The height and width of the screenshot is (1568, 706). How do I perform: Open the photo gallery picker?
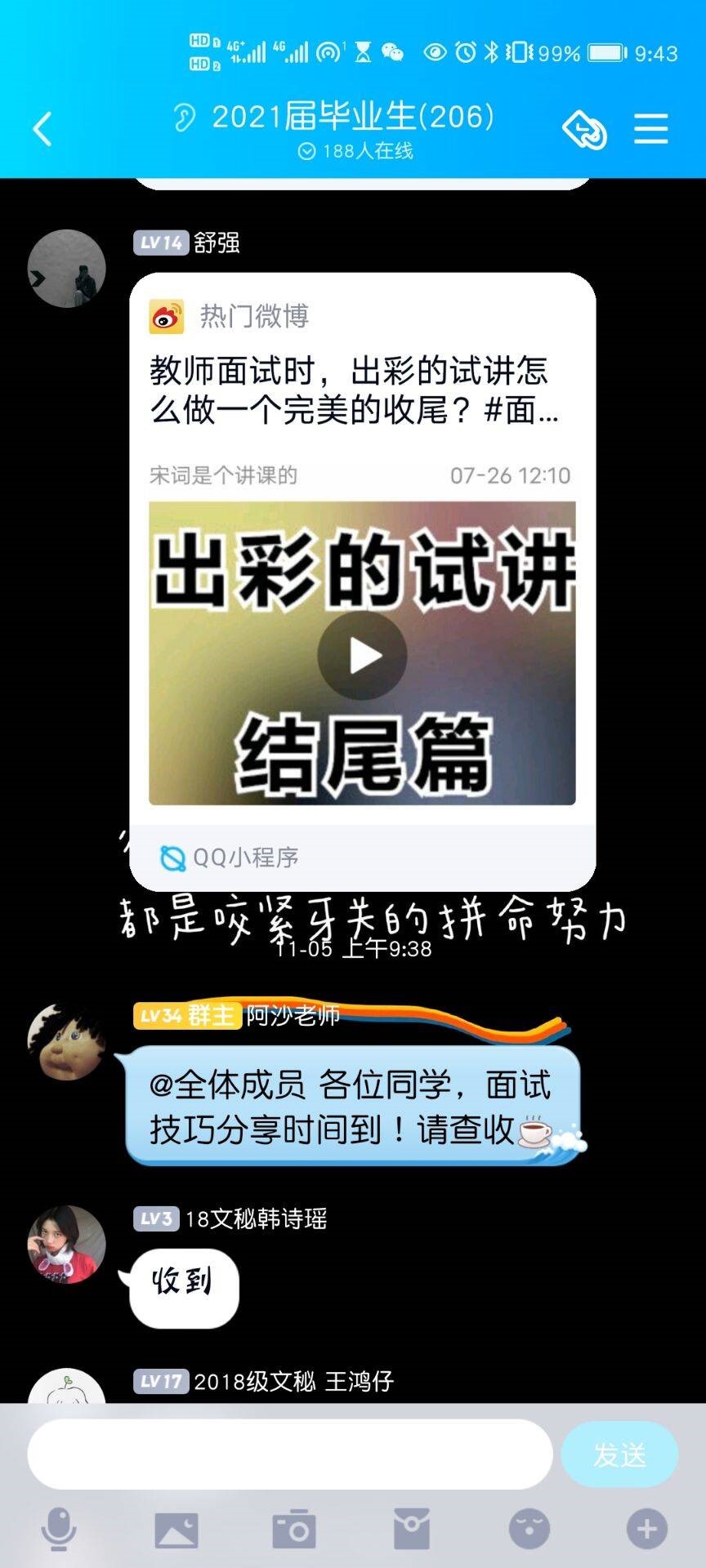176,1529
